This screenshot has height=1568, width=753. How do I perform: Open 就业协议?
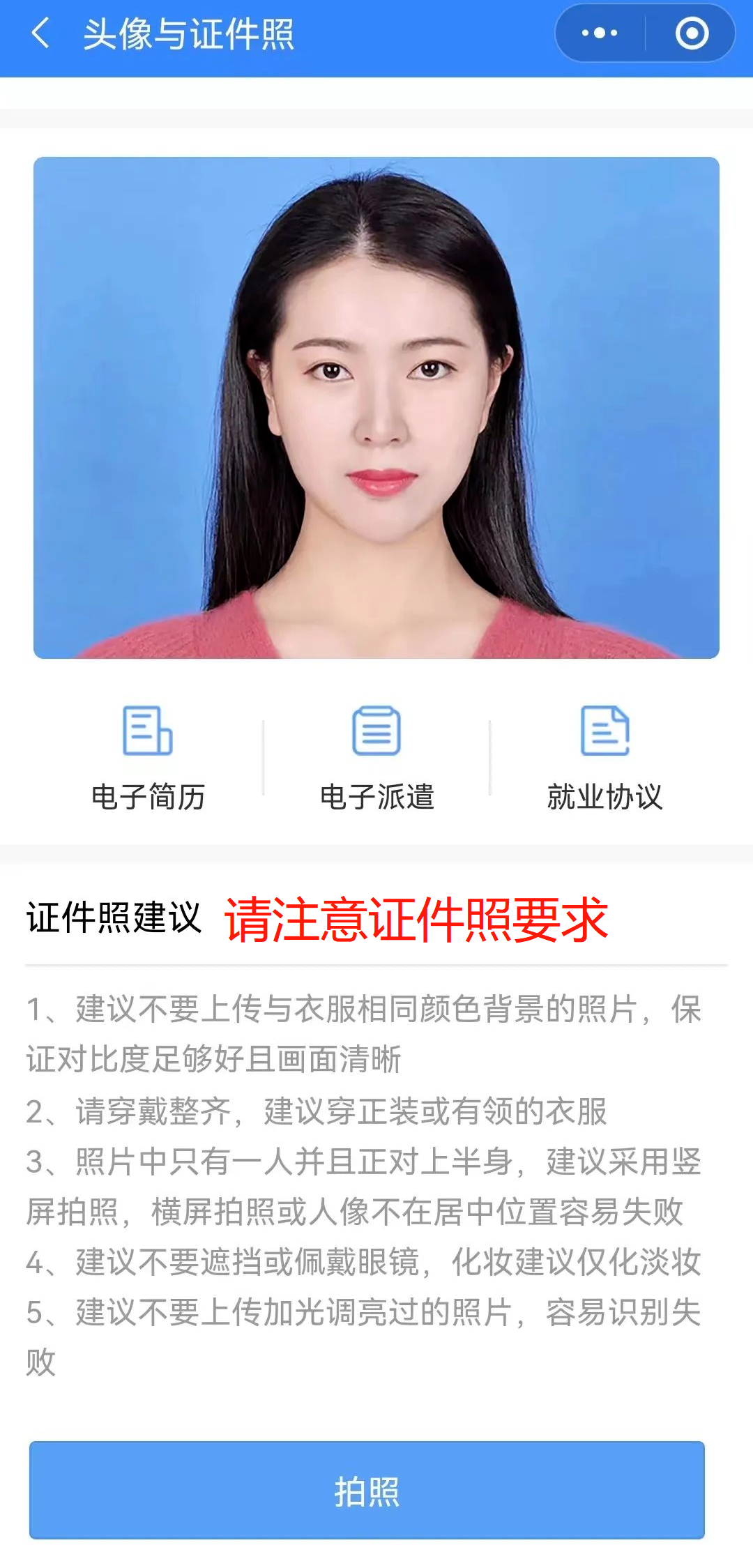click(604, 759)
